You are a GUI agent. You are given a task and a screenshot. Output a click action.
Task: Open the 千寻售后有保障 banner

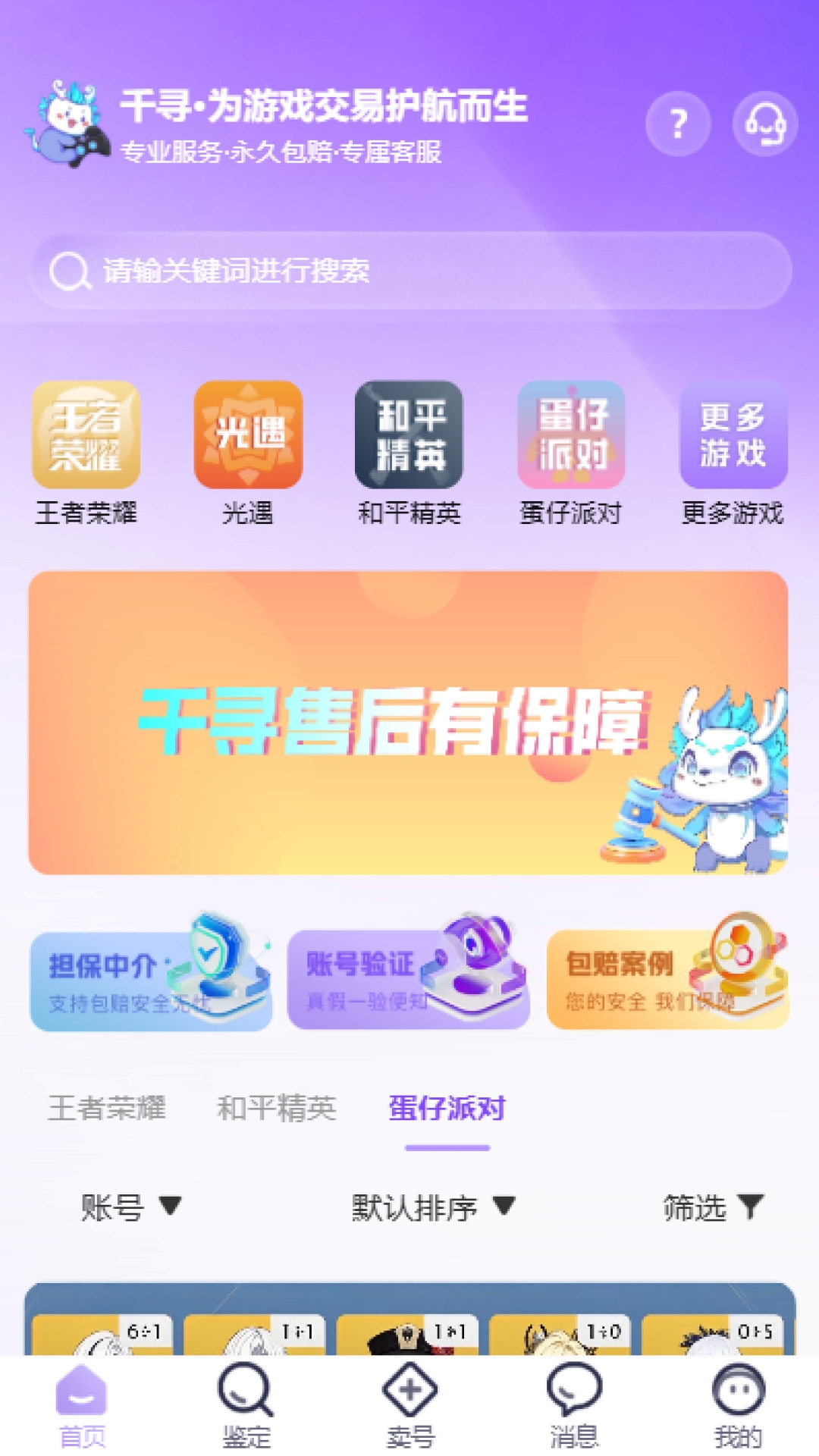click(x=408, y=722)
